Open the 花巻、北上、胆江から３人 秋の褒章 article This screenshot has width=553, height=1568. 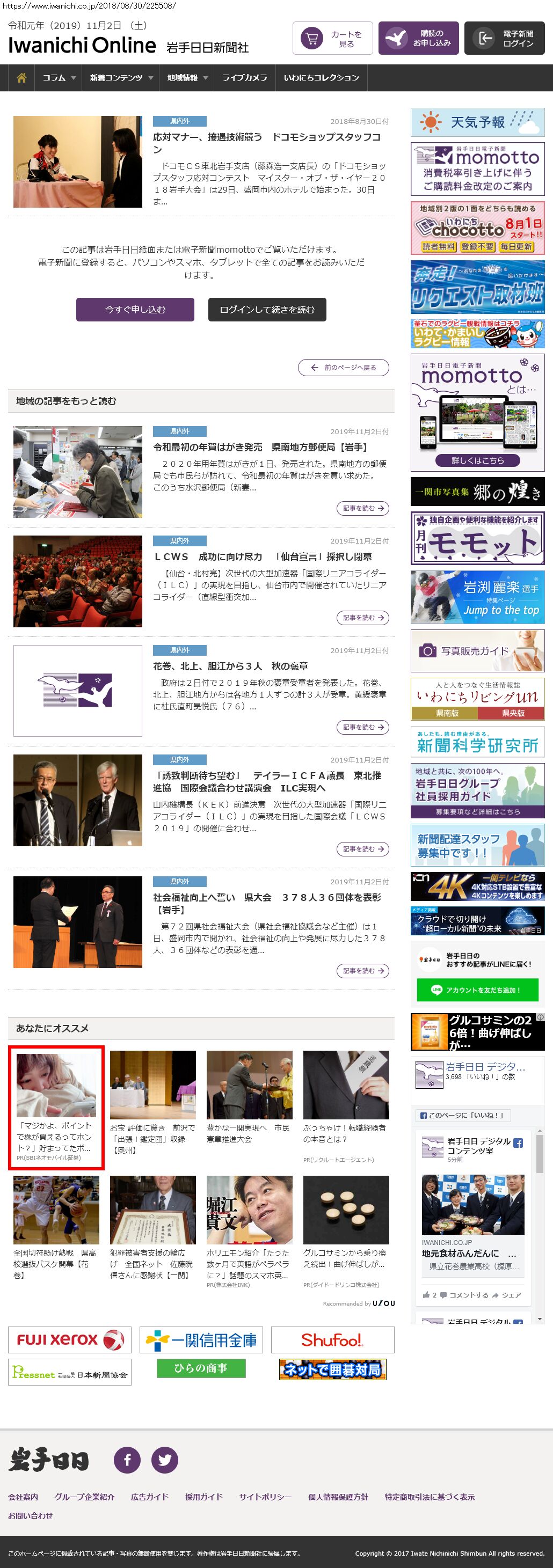230,666
